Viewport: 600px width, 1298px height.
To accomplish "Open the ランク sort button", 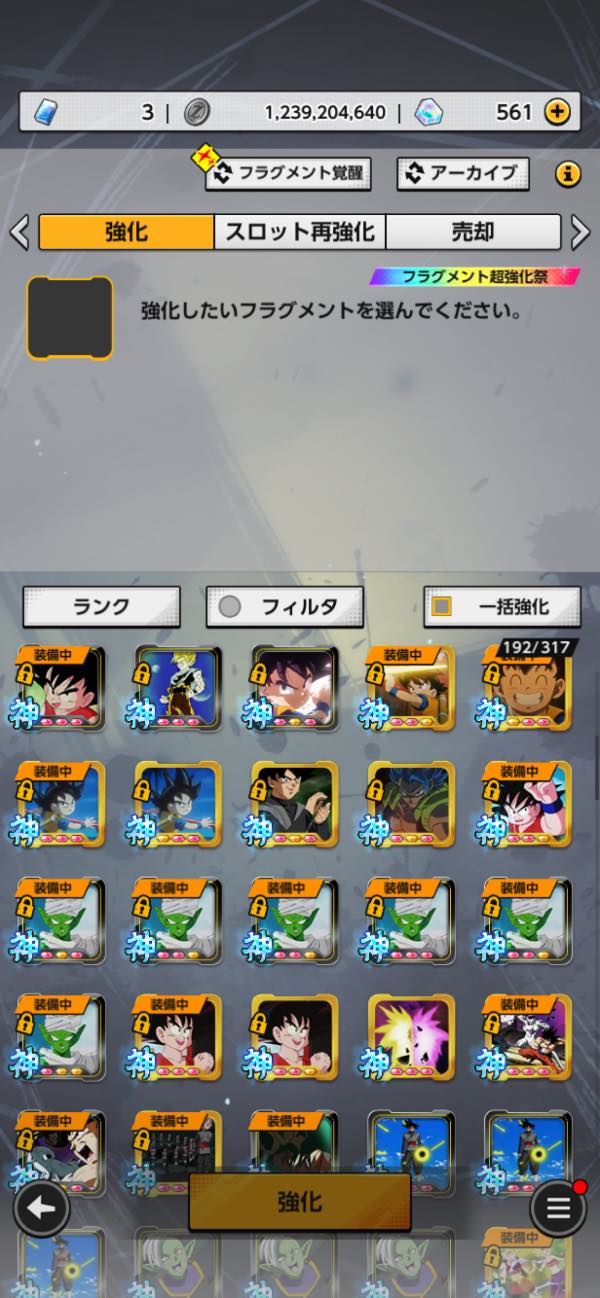I will click(101, 607).
